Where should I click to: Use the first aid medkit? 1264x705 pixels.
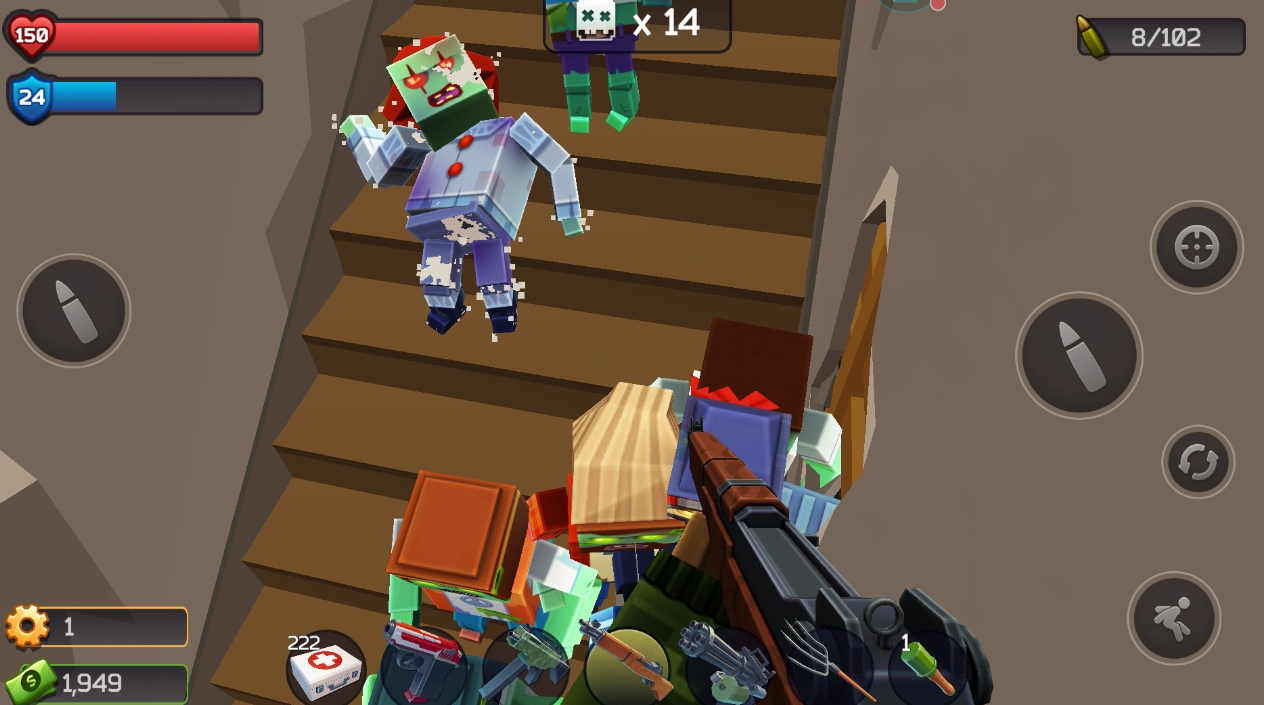(x=326, y=670)
